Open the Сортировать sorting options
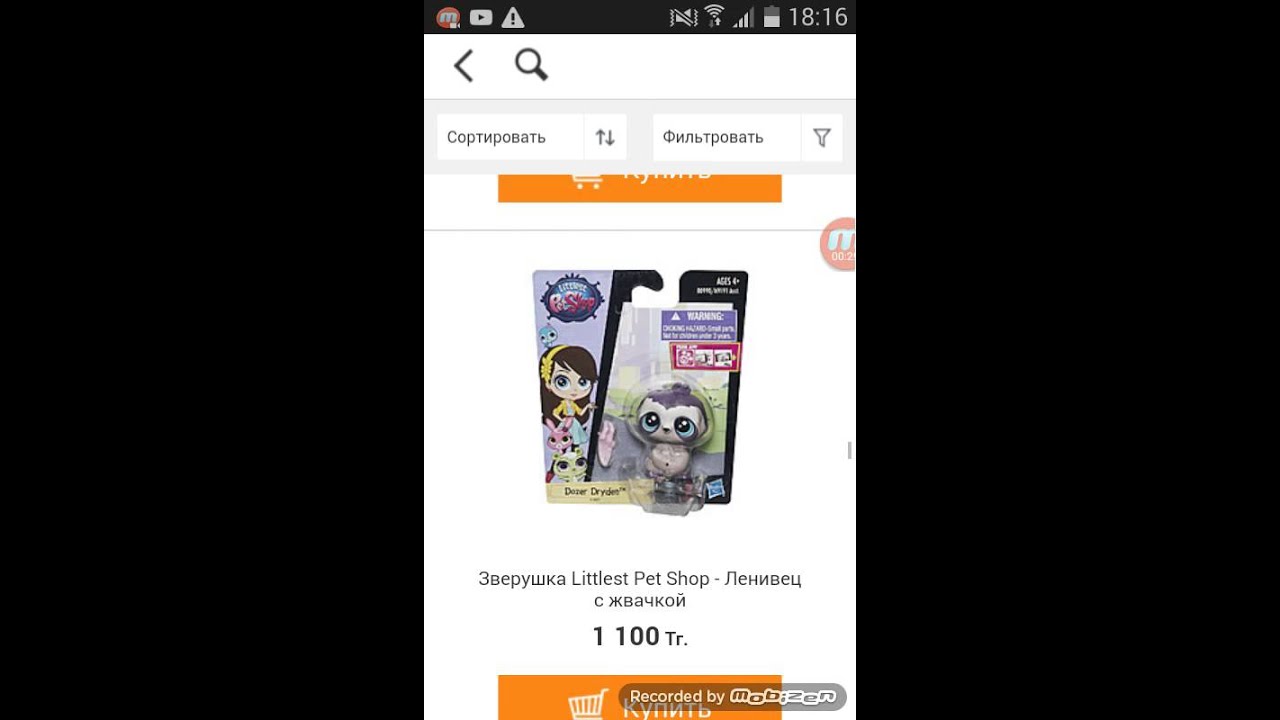This screenshot has width=1280, height=720. [531, 137]
